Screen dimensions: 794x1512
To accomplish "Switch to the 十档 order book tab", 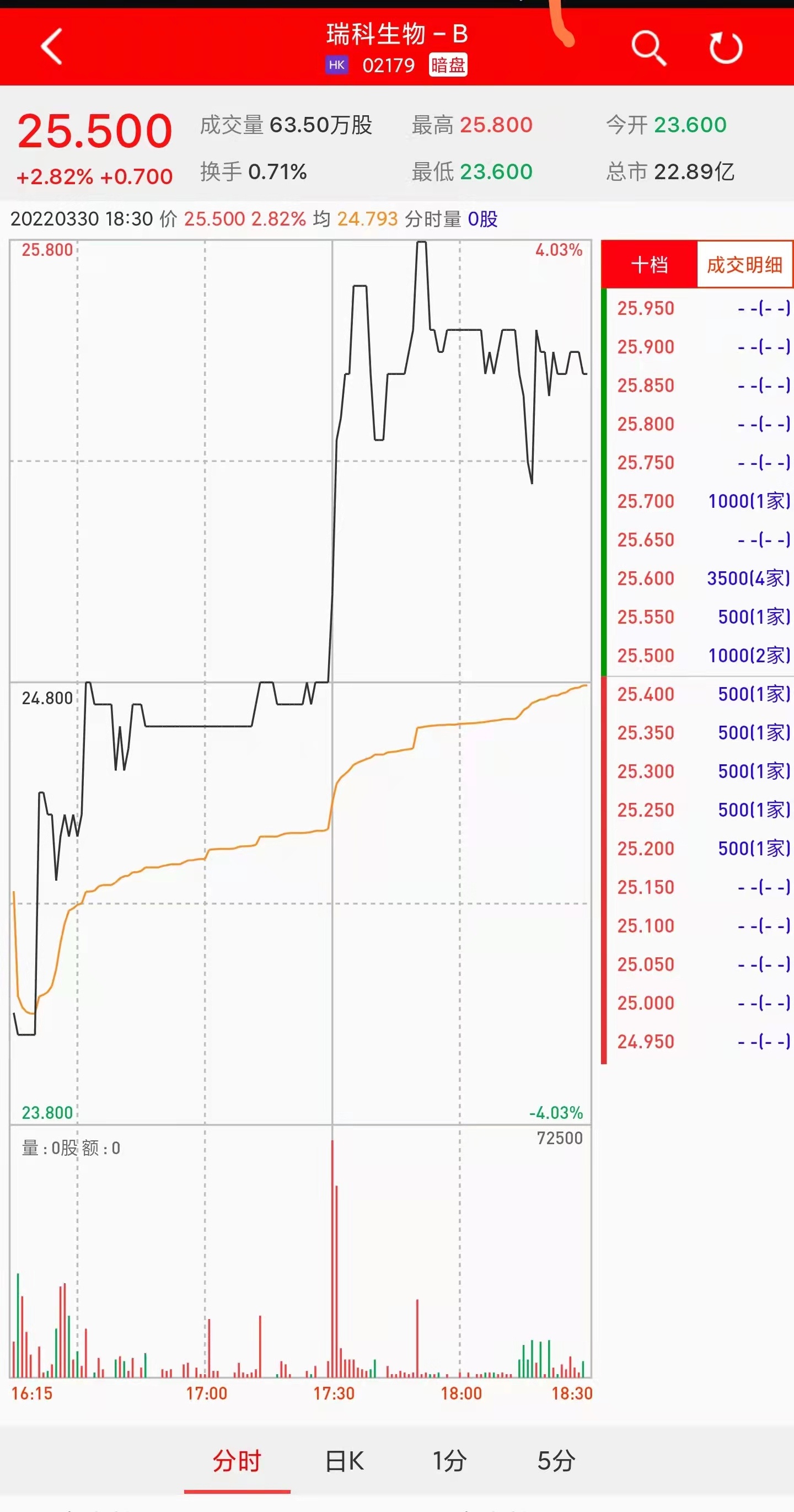I will coord(649,265).
